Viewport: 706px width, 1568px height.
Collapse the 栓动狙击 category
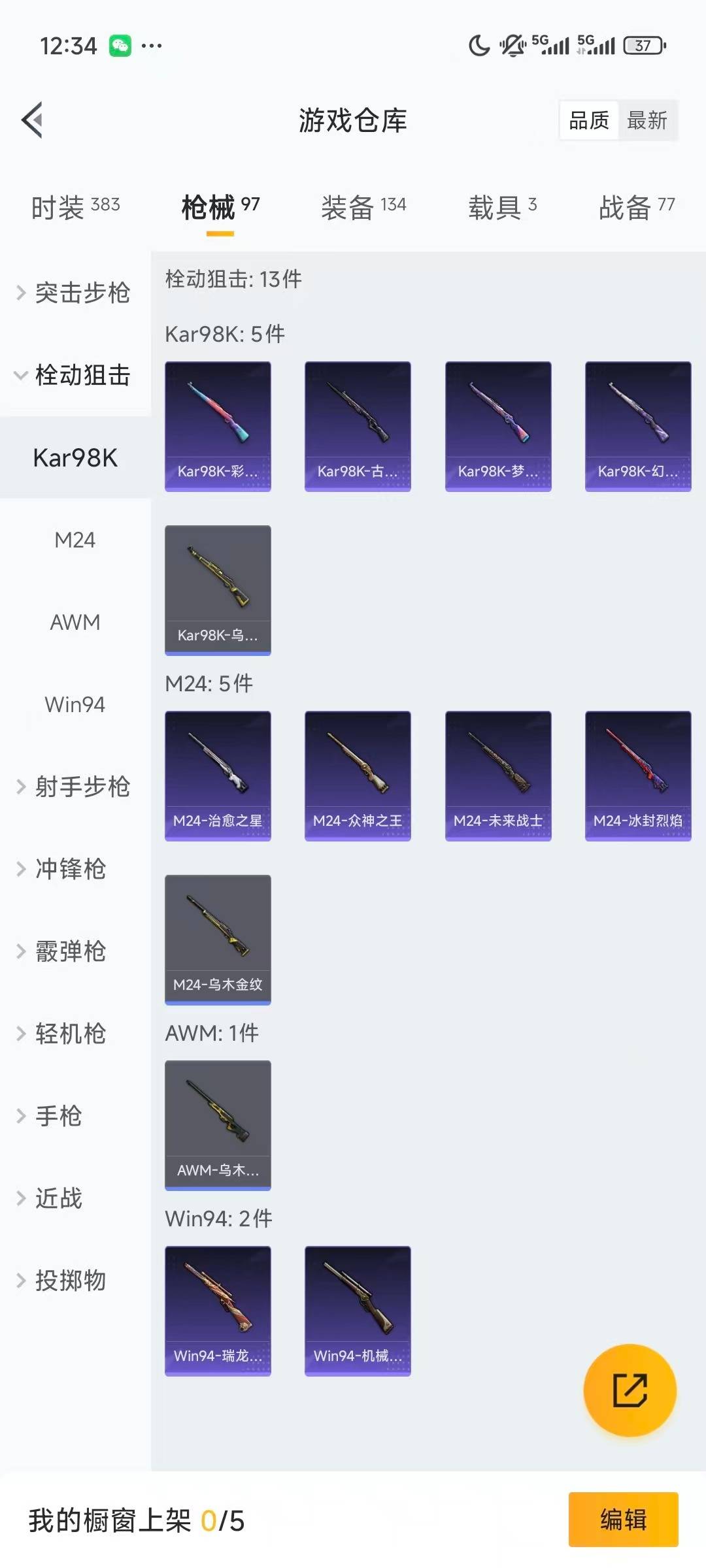click(83, 376)
